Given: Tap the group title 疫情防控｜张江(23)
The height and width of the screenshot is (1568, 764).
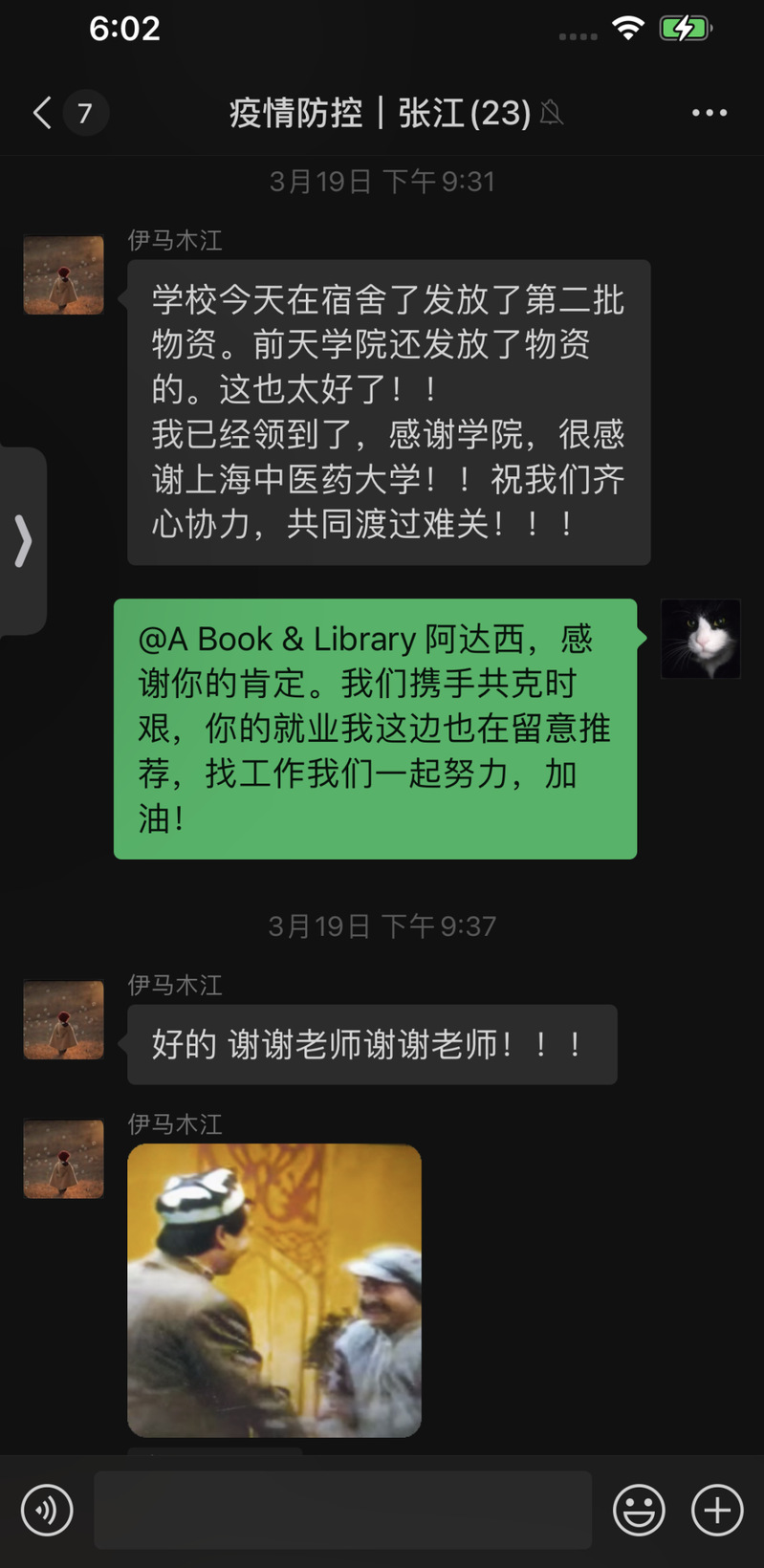Looking at the screenshot, I should [x=381, y=112].
